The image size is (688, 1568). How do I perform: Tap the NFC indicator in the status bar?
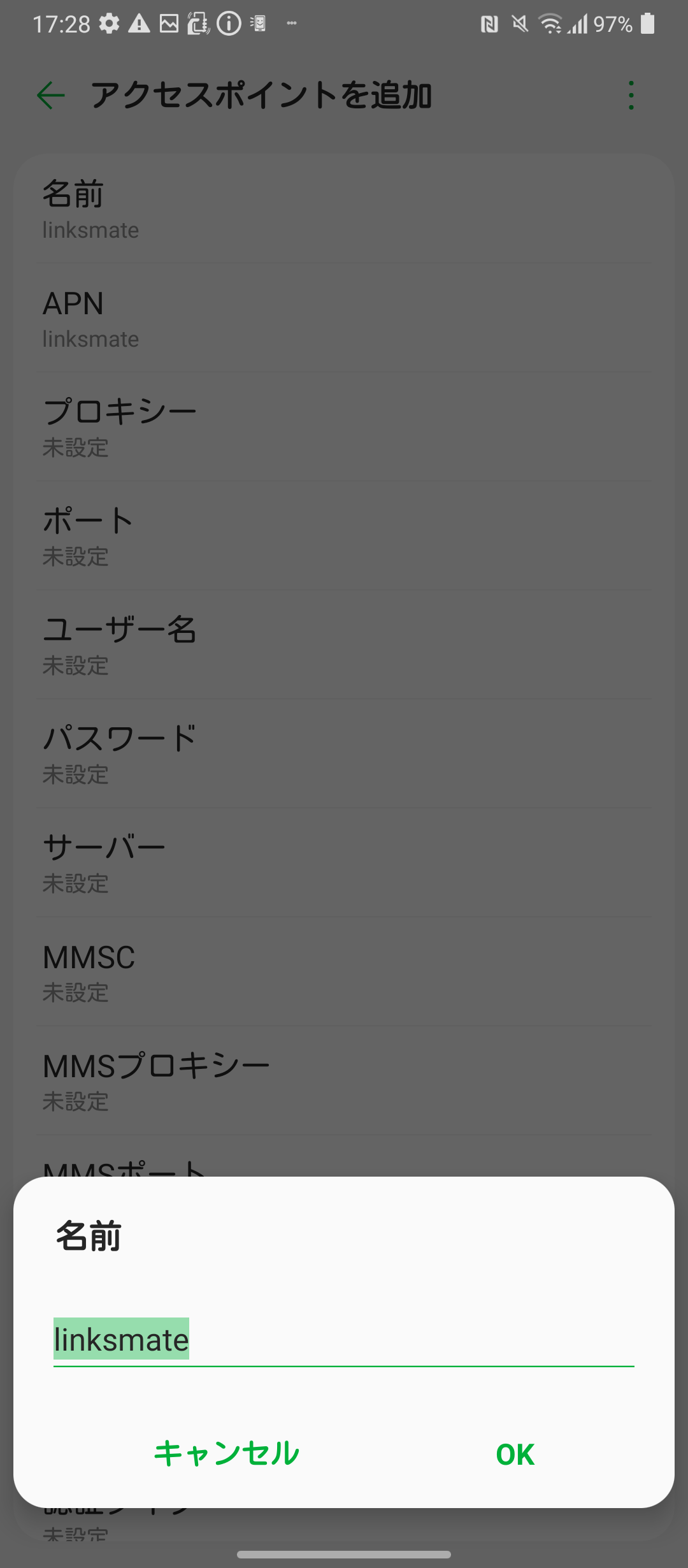point(489,24)
